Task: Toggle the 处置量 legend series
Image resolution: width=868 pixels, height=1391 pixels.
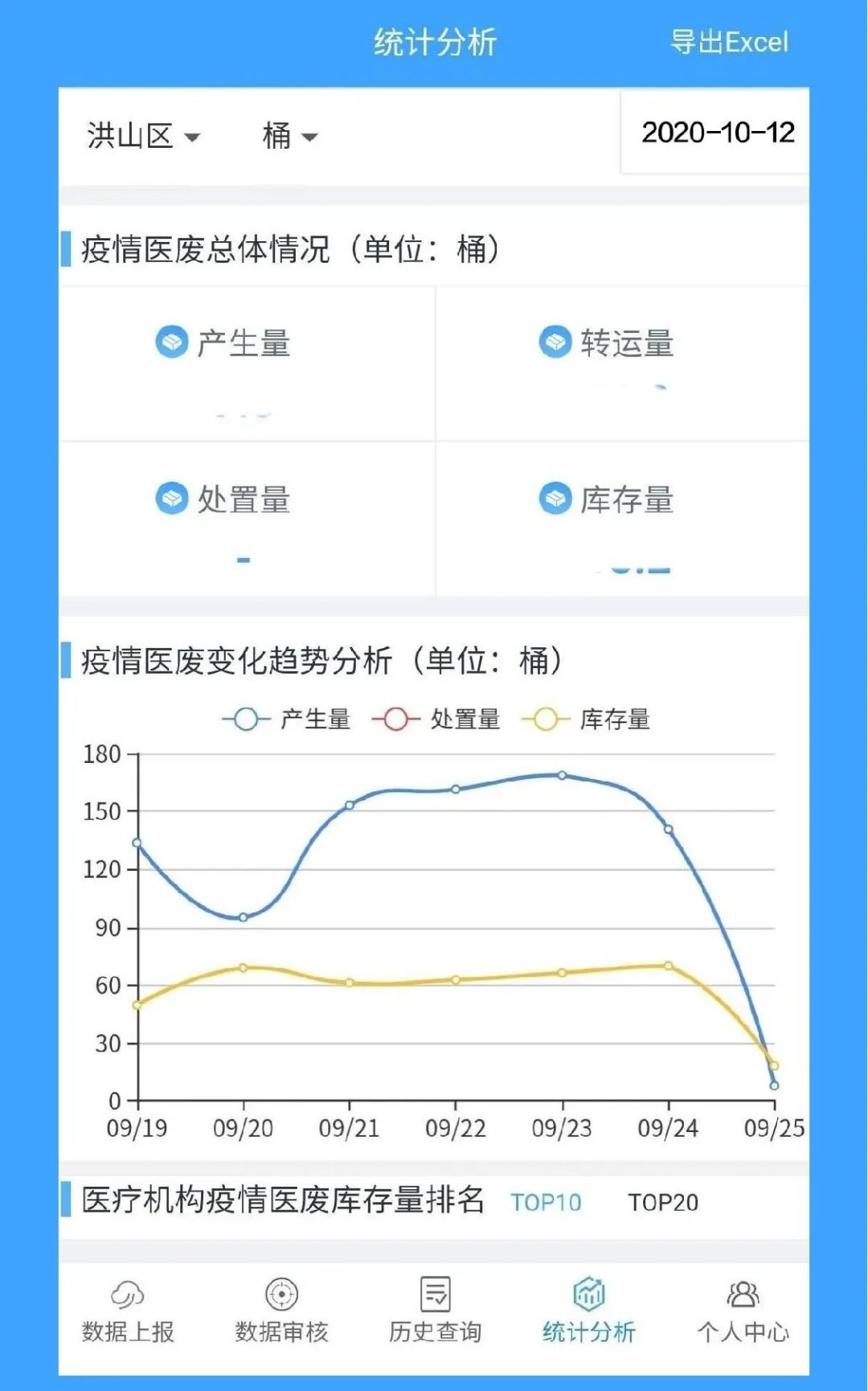Action: click(x=436, y=719)
